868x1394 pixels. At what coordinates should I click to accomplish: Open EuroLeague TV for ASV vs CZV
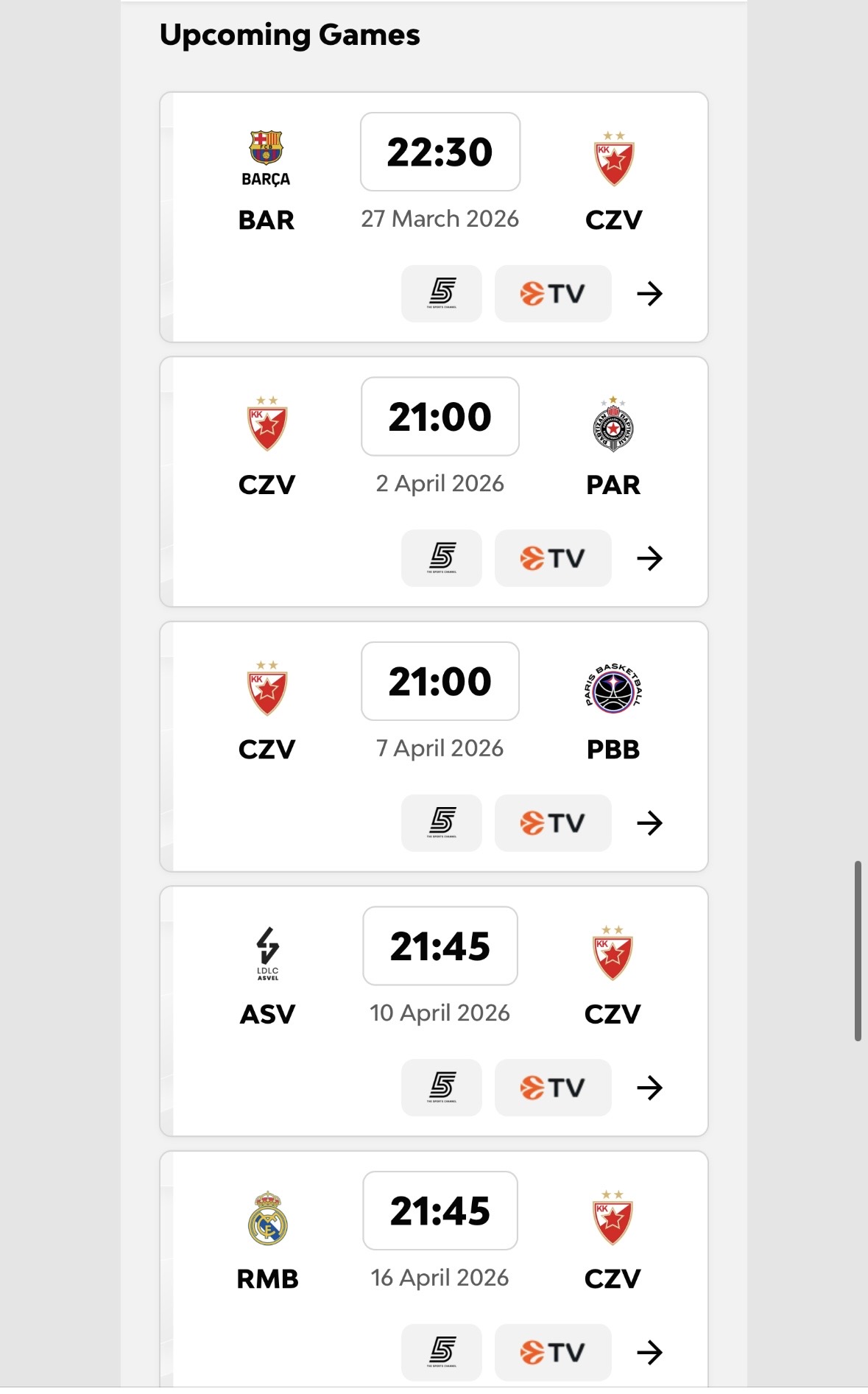tap(553, 1088)
